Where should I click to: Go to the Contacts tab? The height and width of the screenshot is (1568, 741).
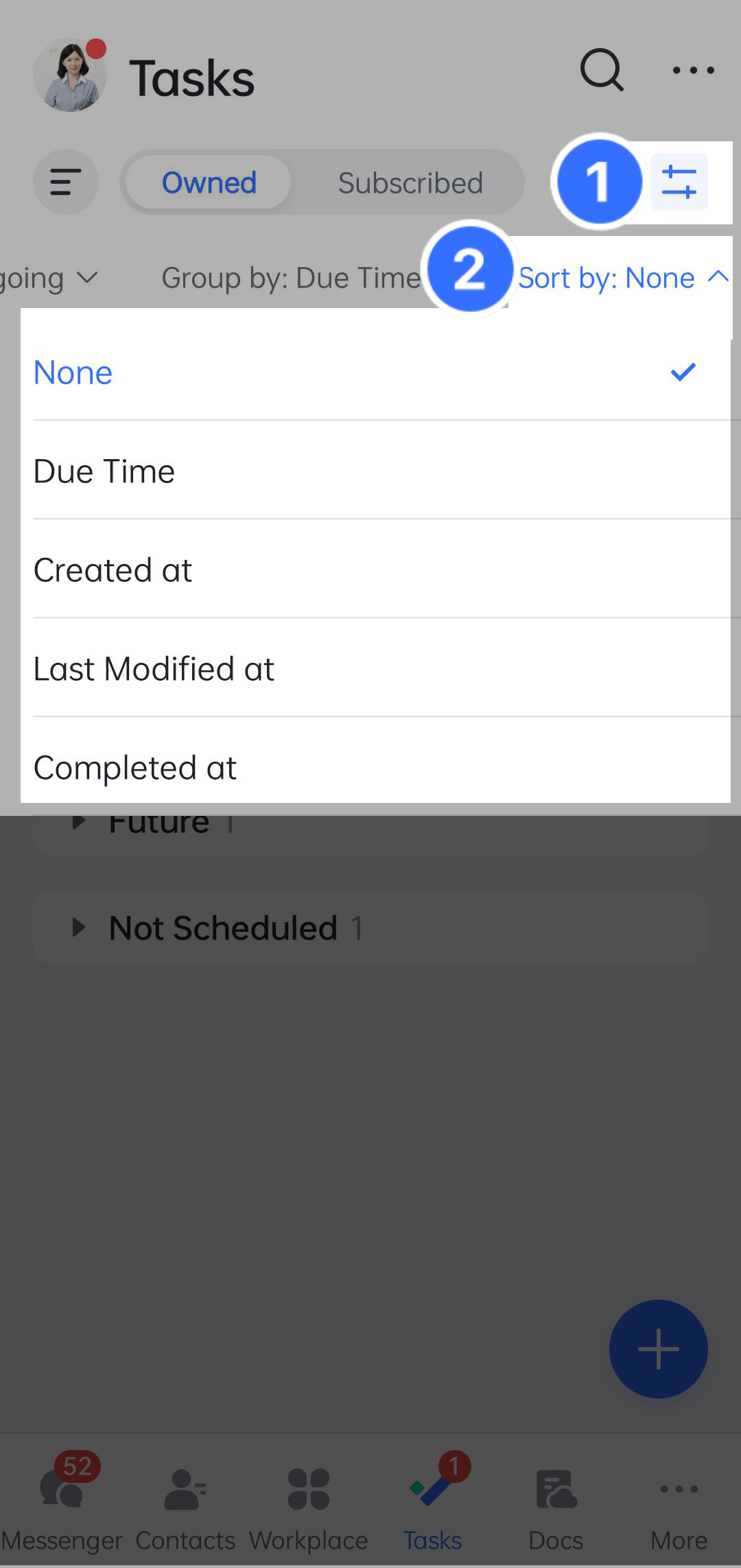(185, 1504)
